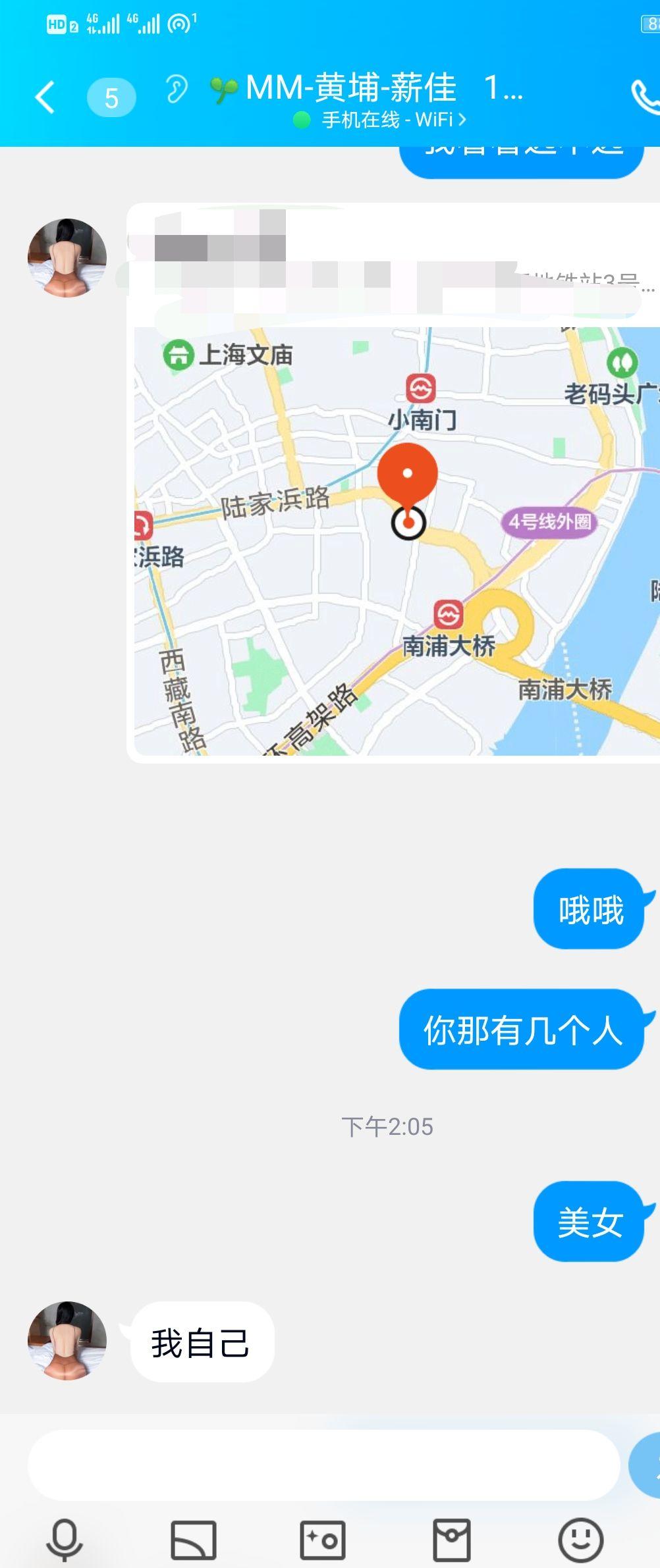Focus the message input field
This screenshot has height=1568, width=660.
click(323, 1465)
